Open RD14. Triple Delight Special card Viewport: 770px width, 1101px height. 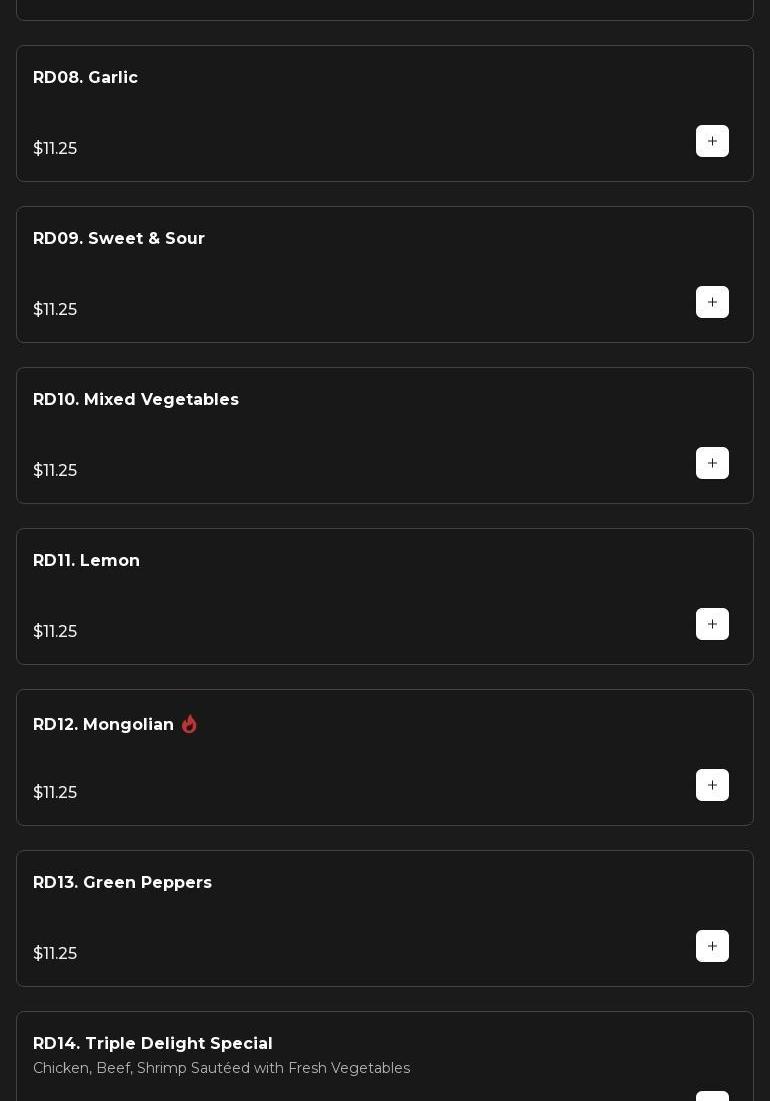coord(350,1055)
